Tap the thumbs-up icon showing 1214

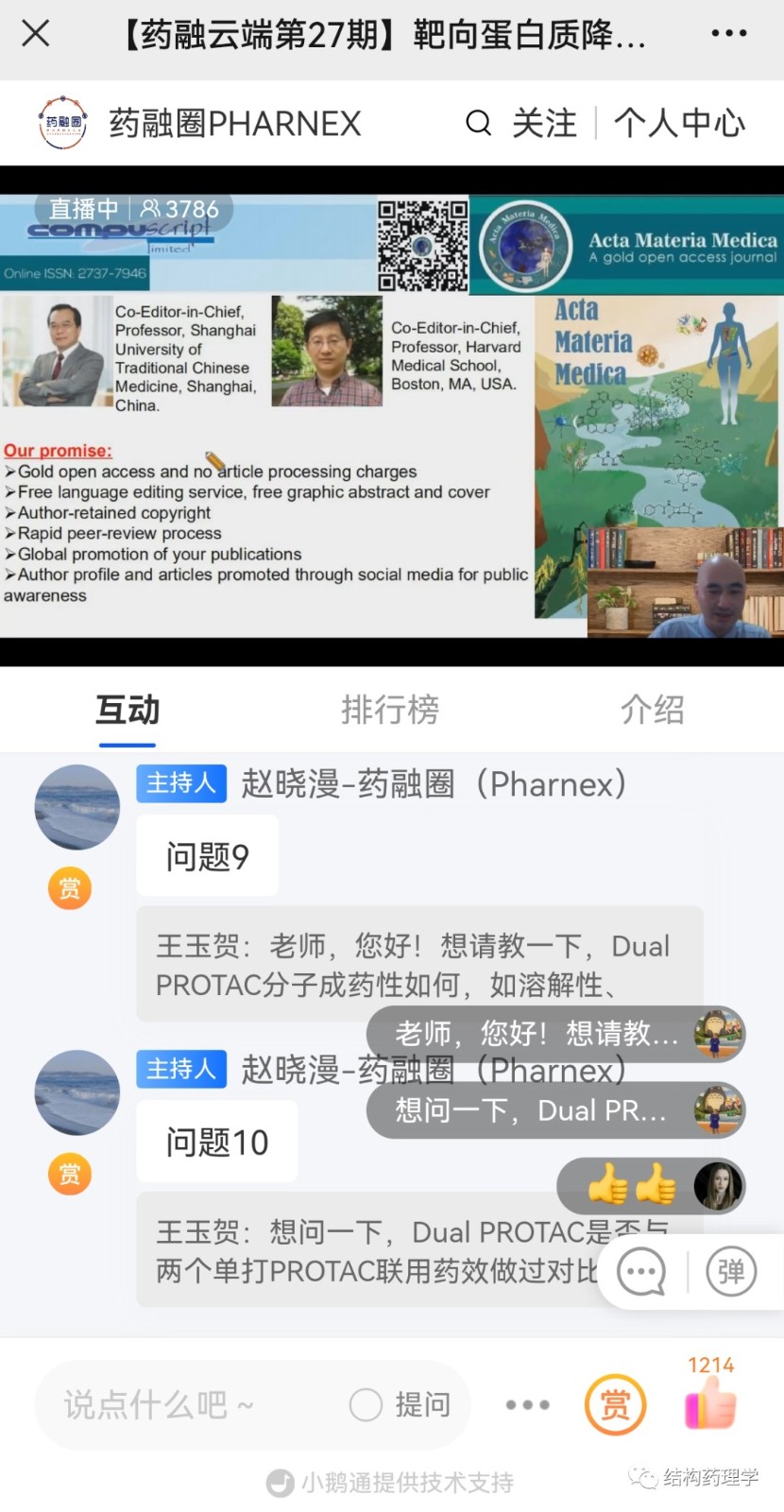coord(709,1409)
